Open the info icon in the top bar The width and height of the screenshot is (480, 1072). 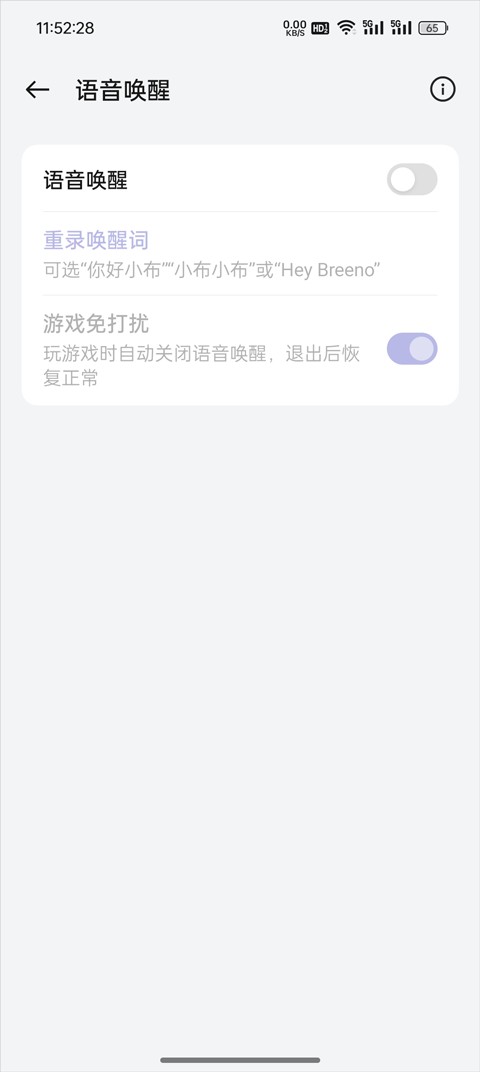442,90
